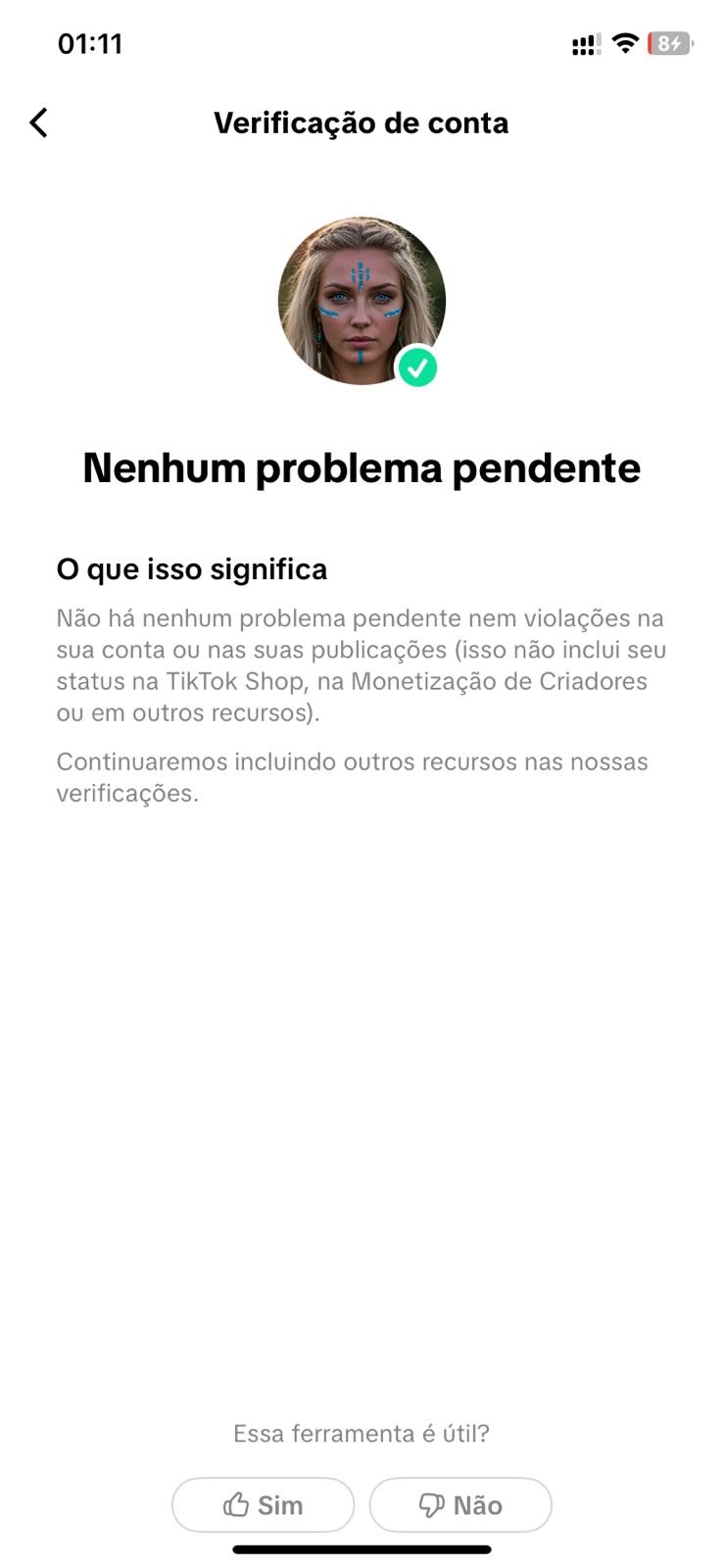The image size is (724, 1568).
Task: Answer Sim to the feedback question
Action: click(x=263, y=1504)
